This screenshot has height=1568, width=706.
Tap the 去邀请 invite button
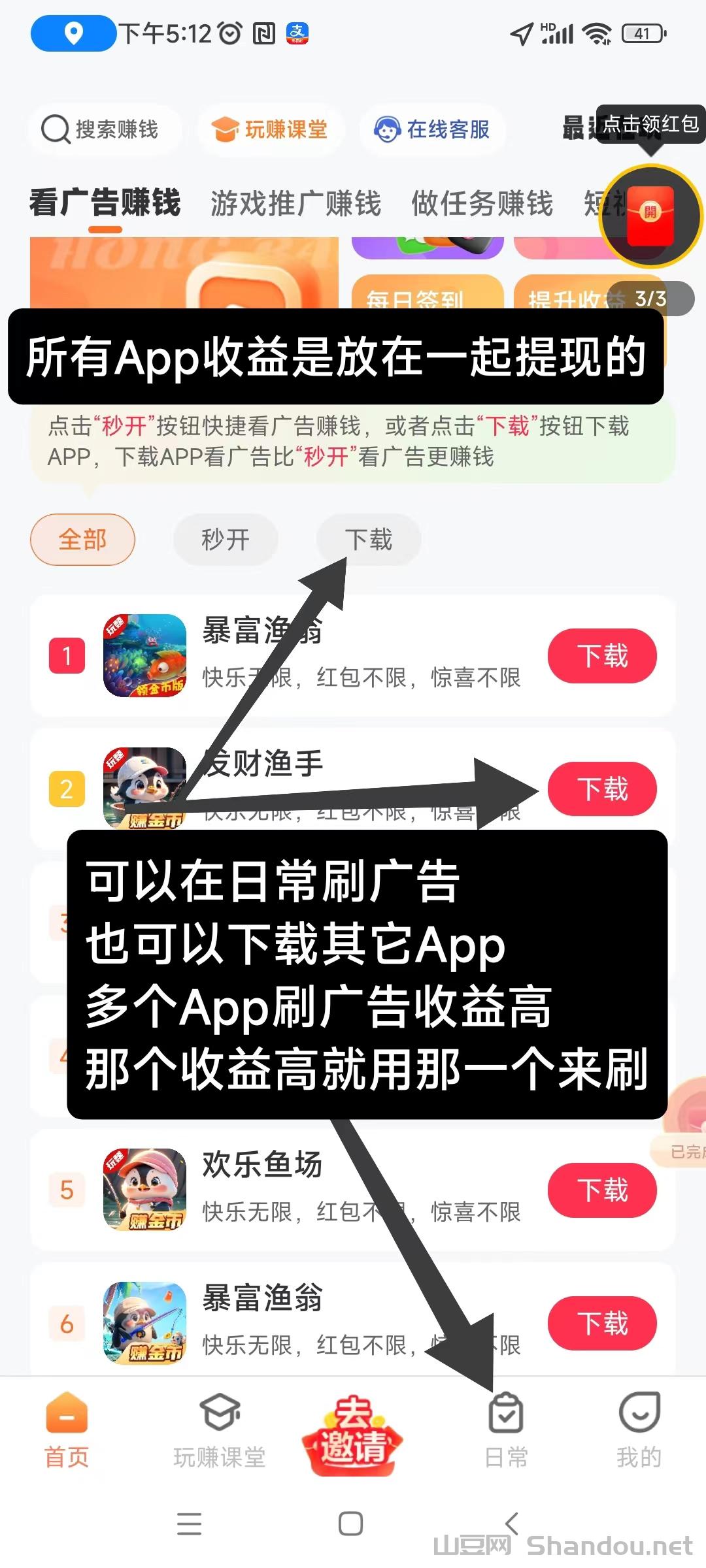352,1436
